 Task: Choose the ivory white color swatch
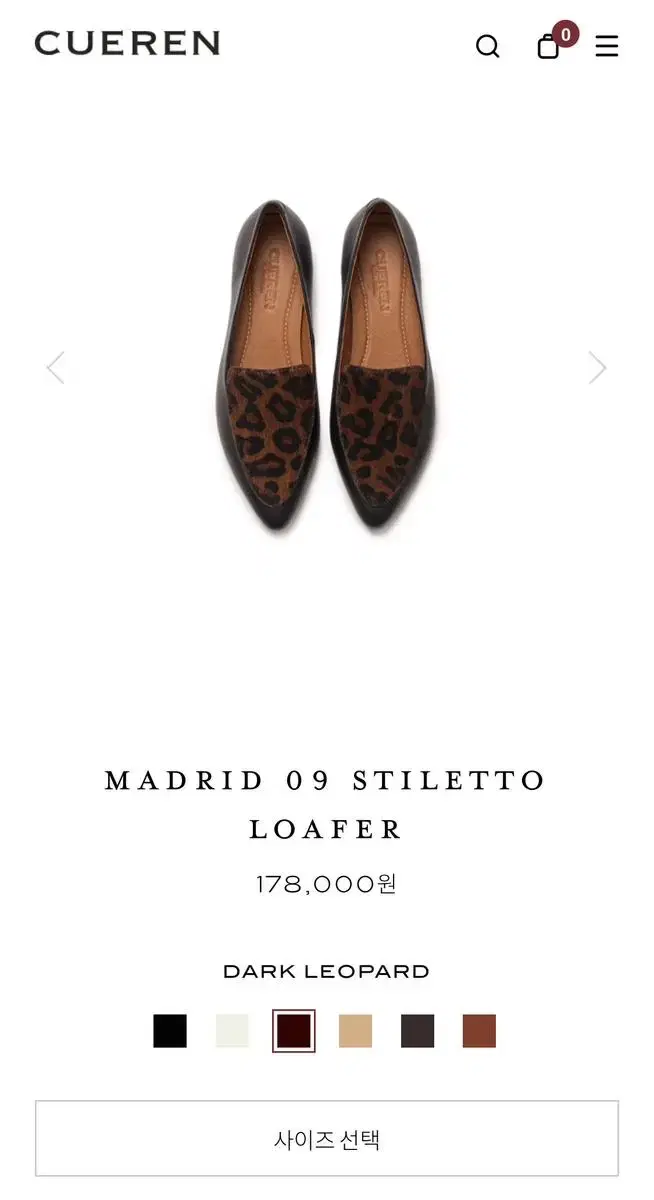pyautogui.click(x=232, y=1031)
